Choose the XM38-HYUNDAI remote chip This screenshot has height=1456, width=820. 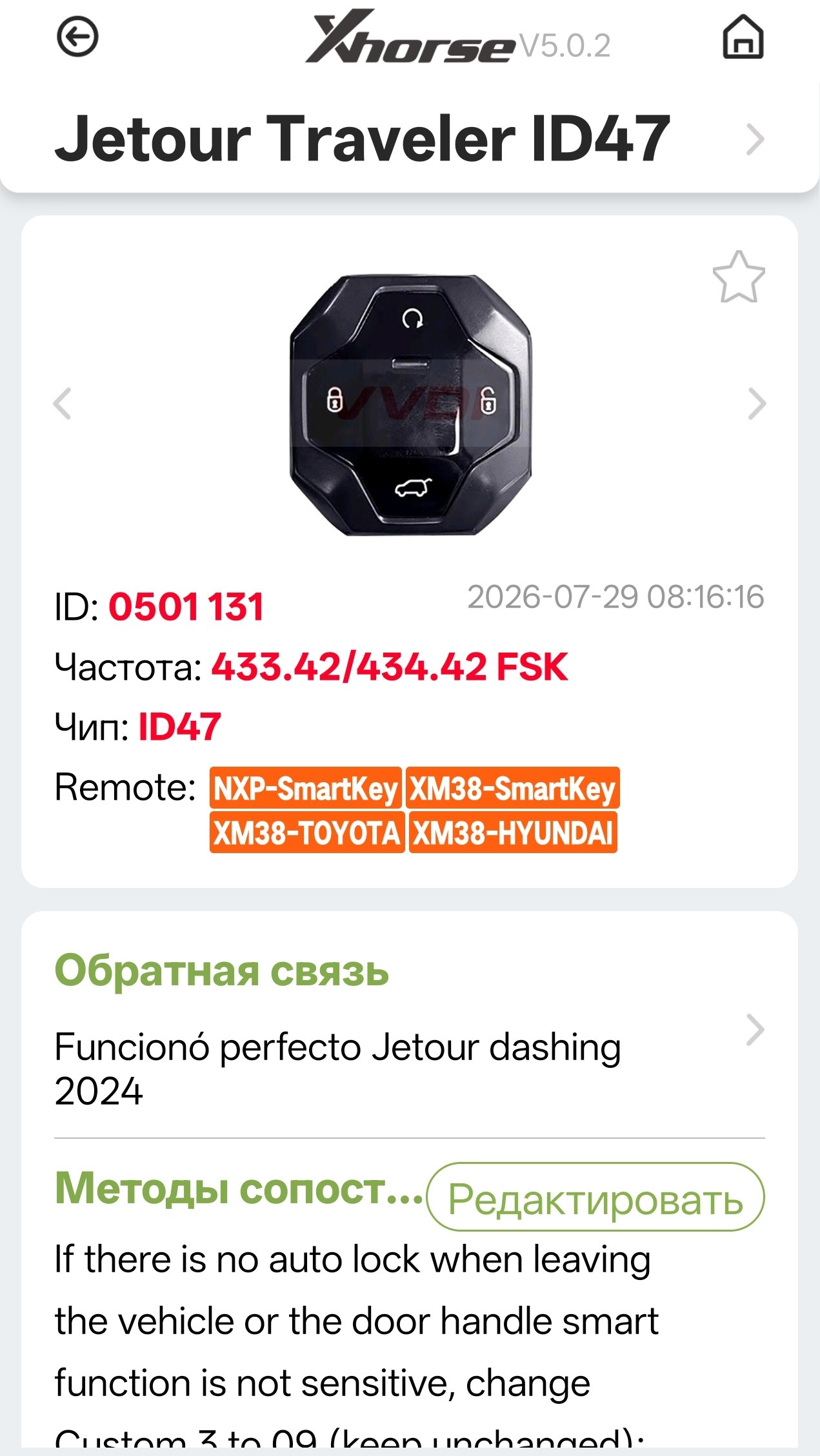(x=513, y=832)
